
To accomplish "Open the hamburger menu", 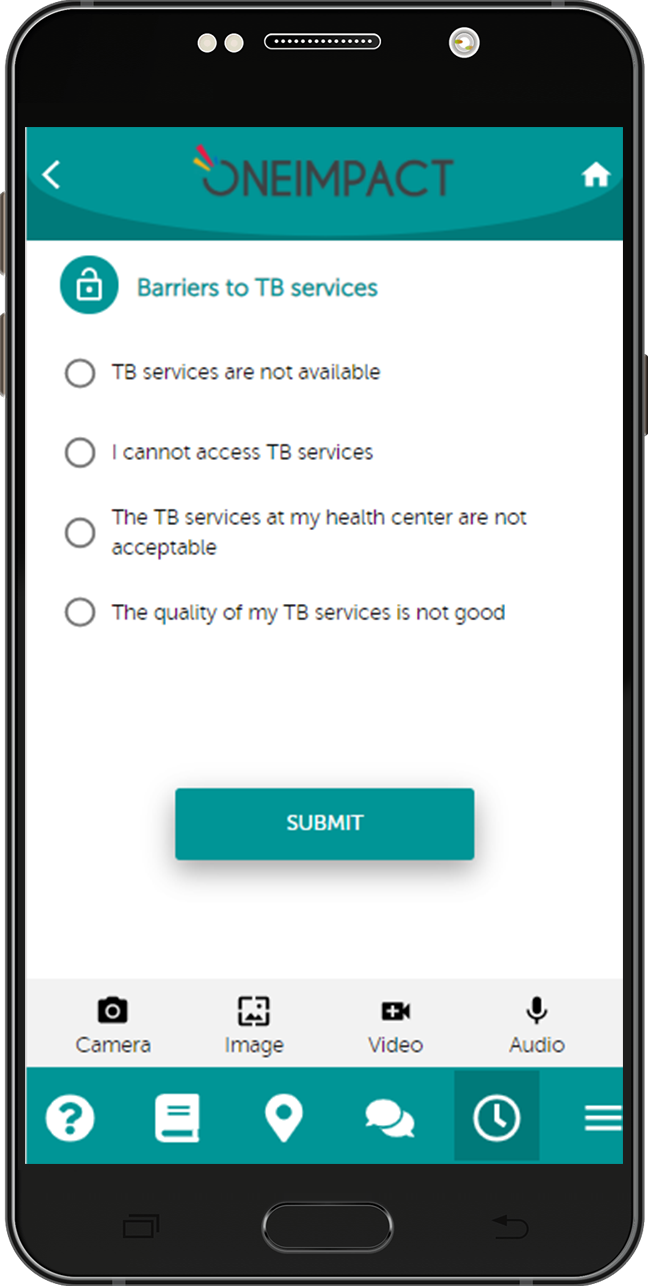I will 603,1117.
